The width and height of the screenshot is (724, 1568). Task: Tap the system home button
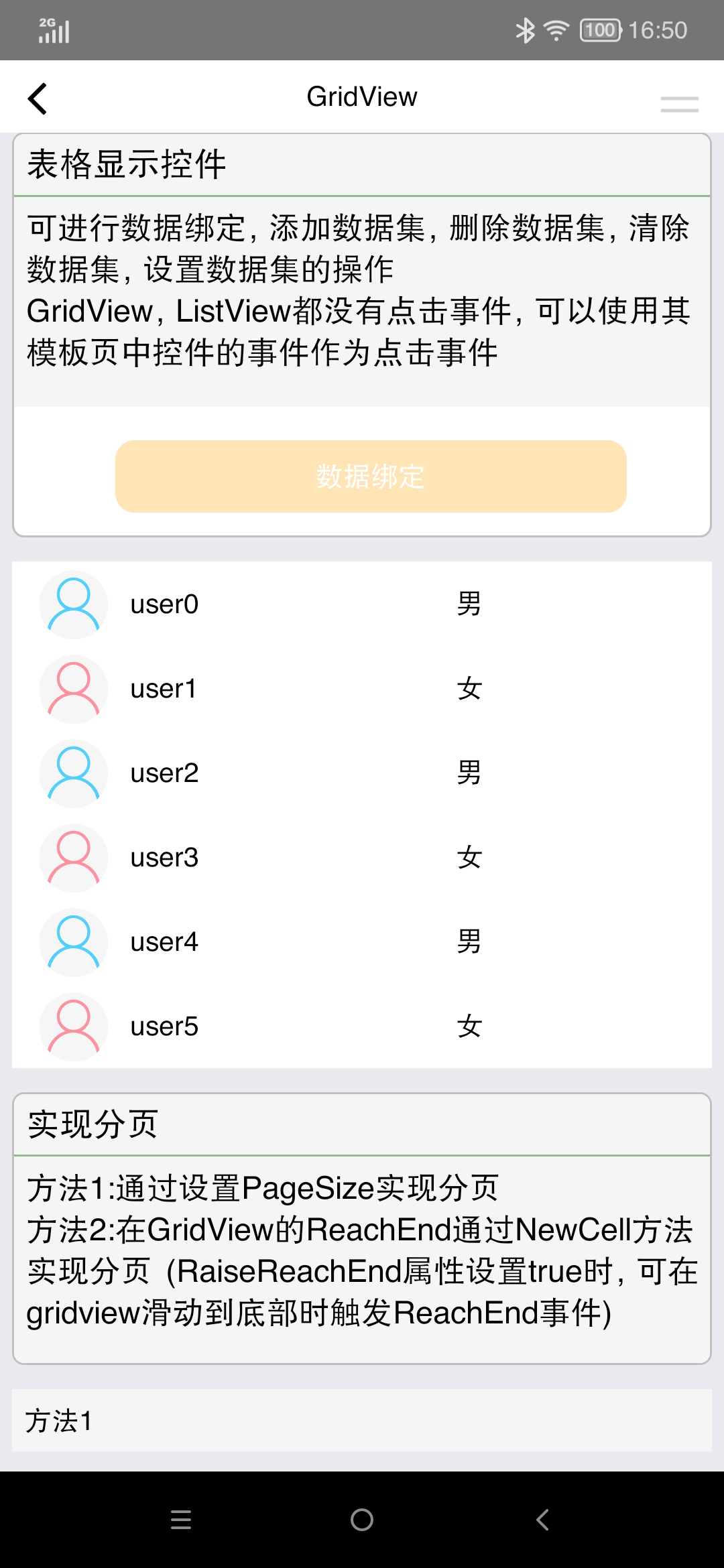click(362, 1520)
